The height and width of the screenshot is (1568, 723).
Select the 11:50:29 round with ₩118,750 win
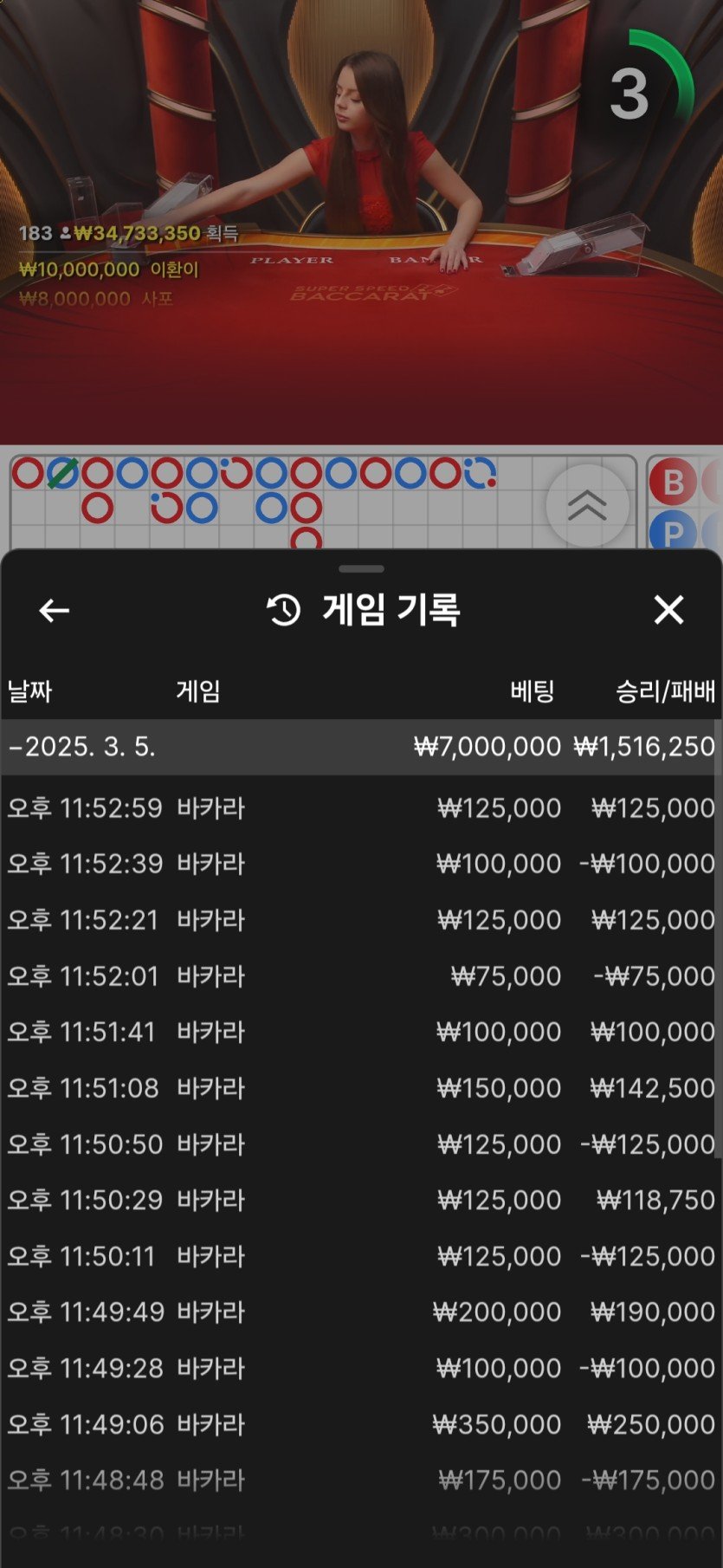click(361, 1200)
